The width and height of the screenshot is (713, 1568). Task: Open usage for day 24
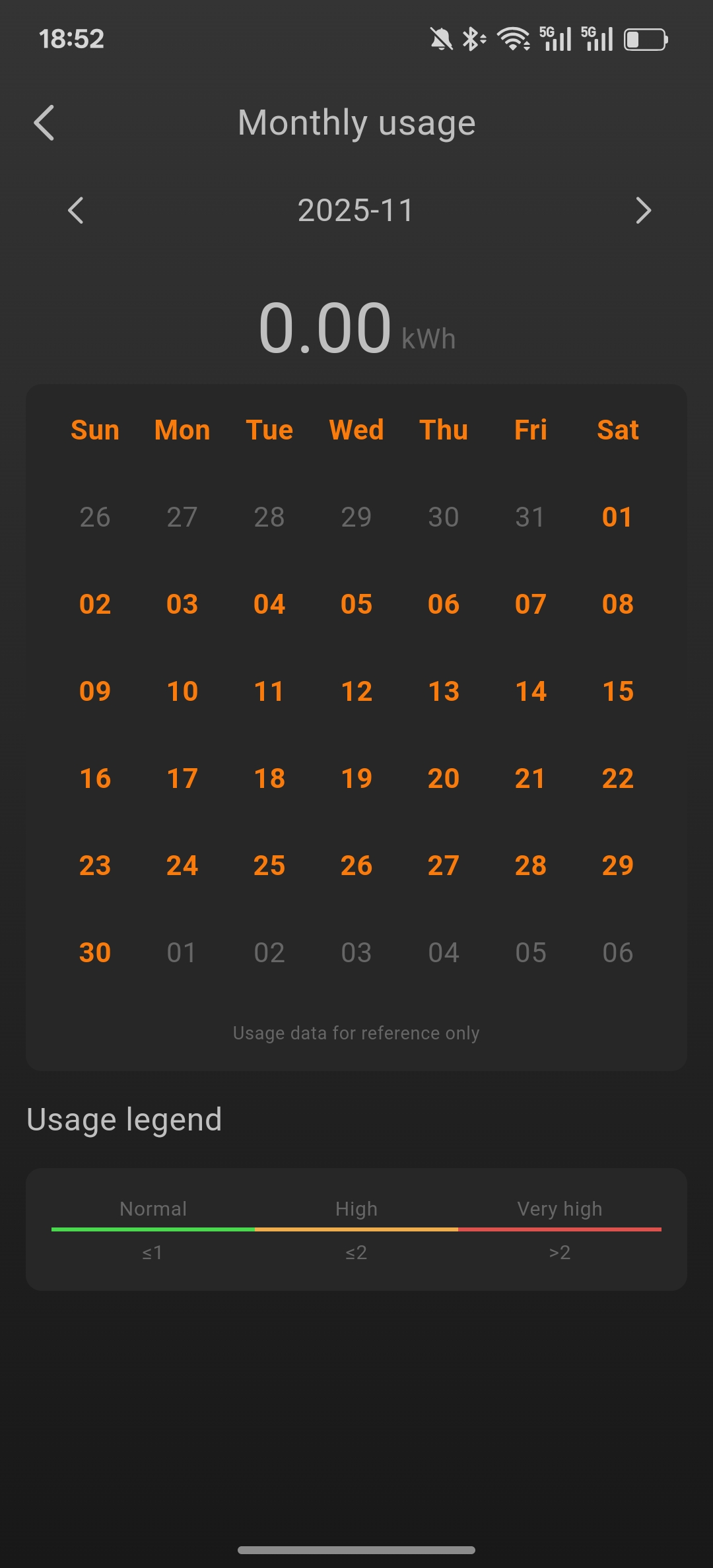[x=182, y=865]
